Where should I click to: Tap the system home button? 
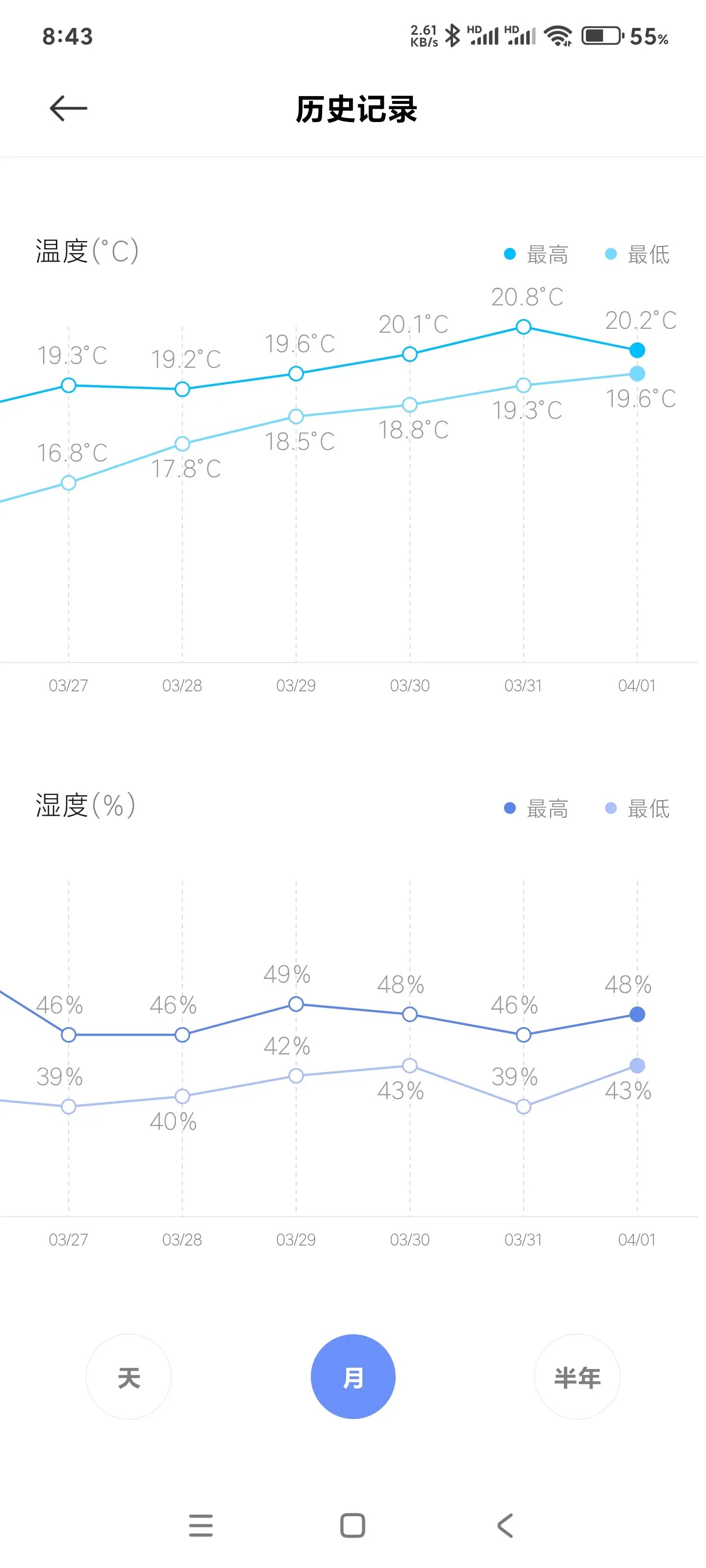pos(353,1525)
